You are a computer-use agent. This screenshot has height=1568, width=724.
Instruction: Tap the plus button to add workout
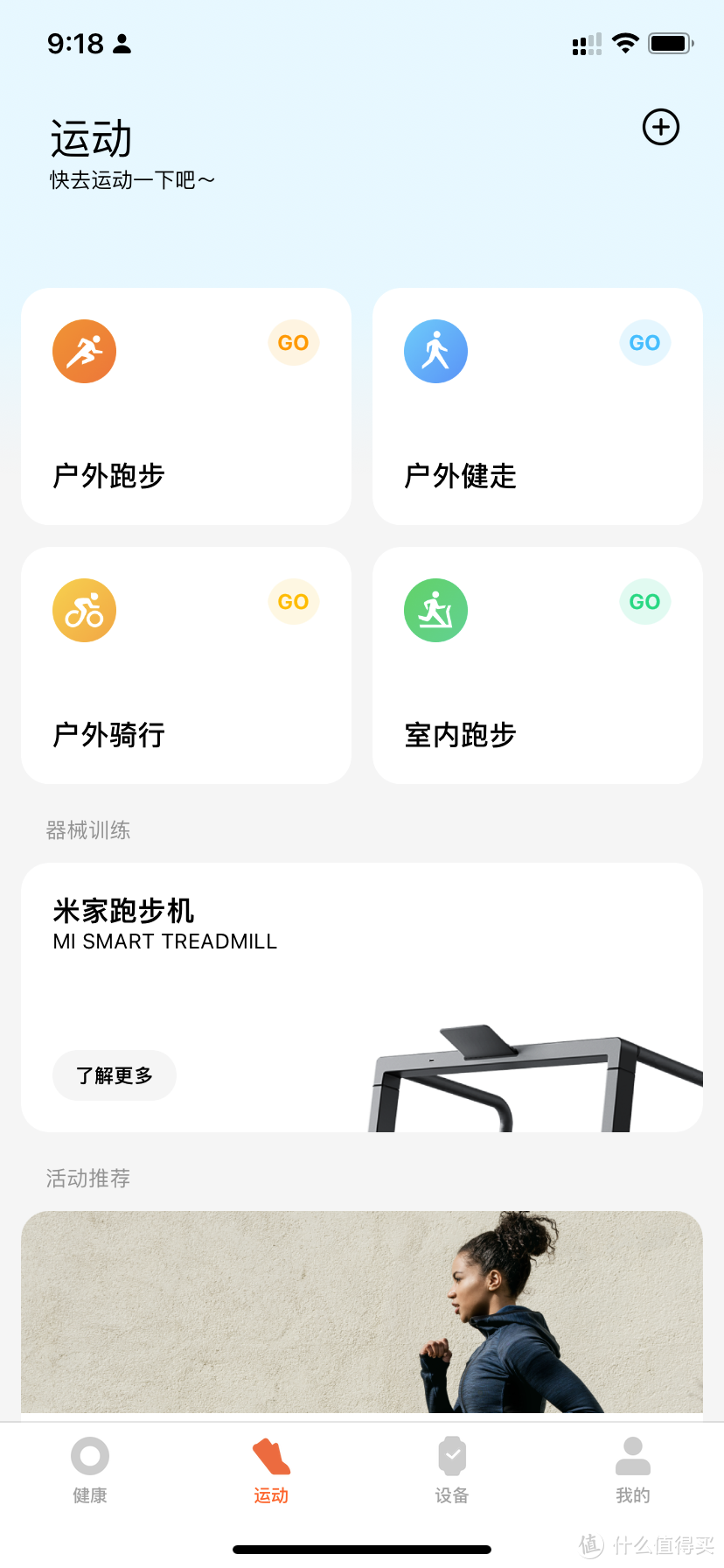[660, 127]
